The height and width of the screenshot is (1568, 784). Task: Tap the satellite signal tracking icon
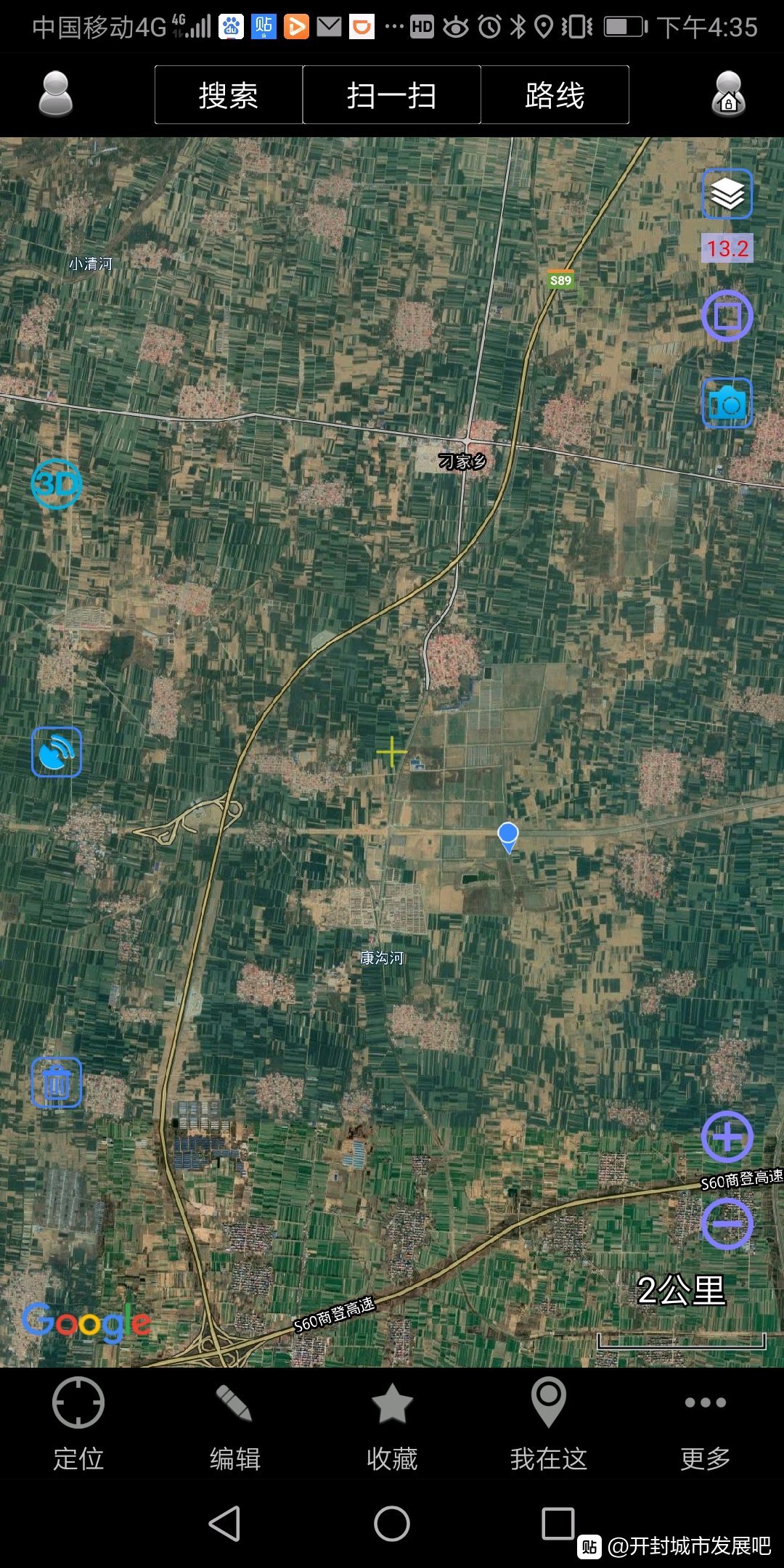point(56,752)
